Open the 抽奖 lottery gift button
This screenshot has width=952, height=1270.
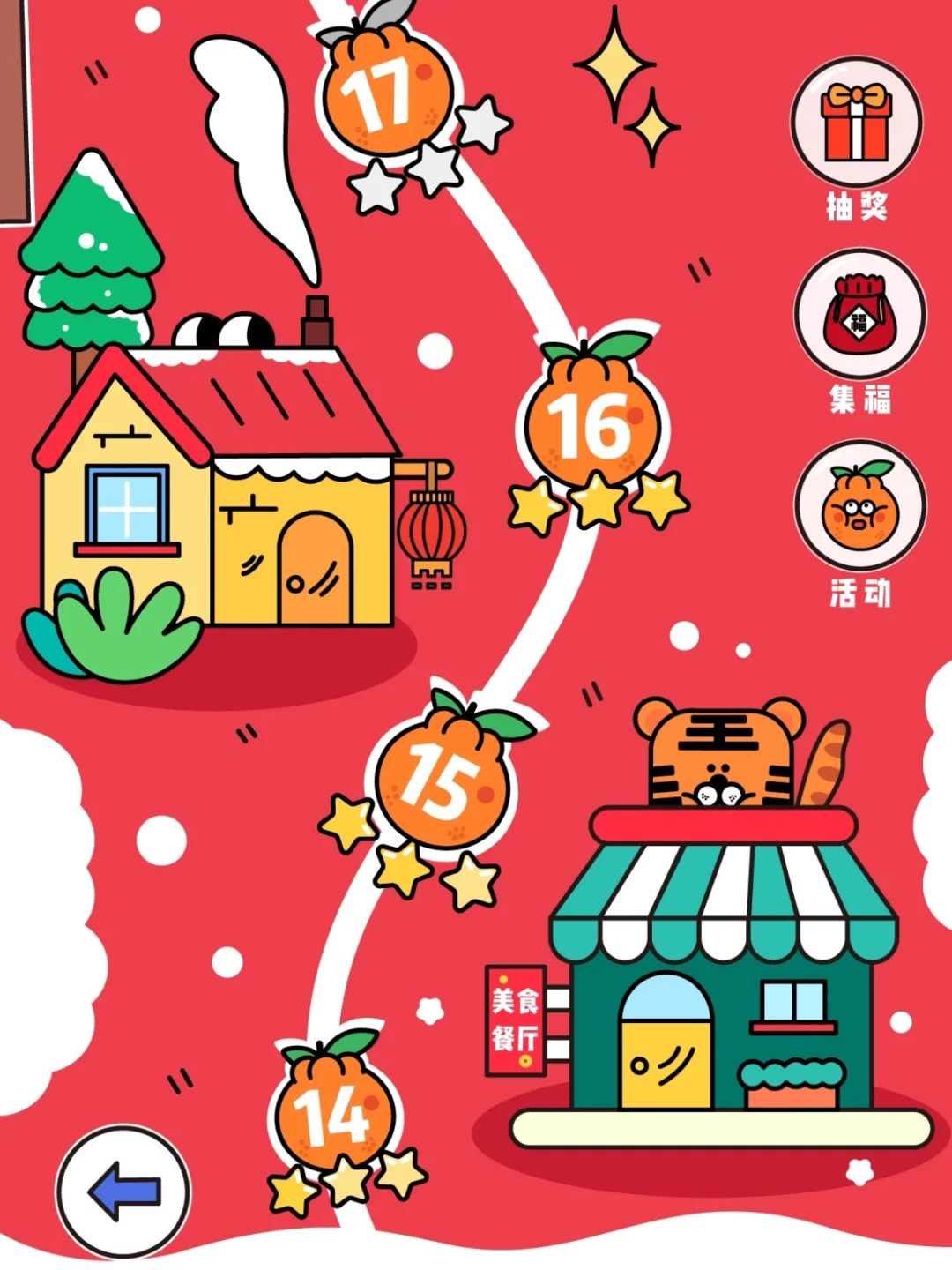(856, 123)
